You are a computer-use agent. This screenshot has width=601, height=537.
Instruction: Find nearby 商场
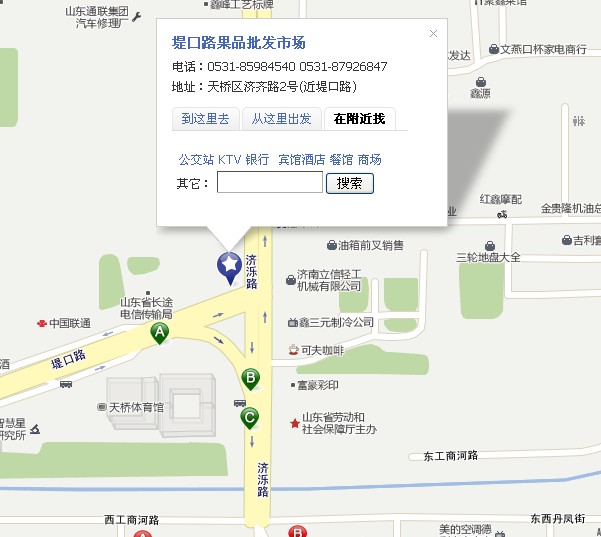[x=369, y=160]
